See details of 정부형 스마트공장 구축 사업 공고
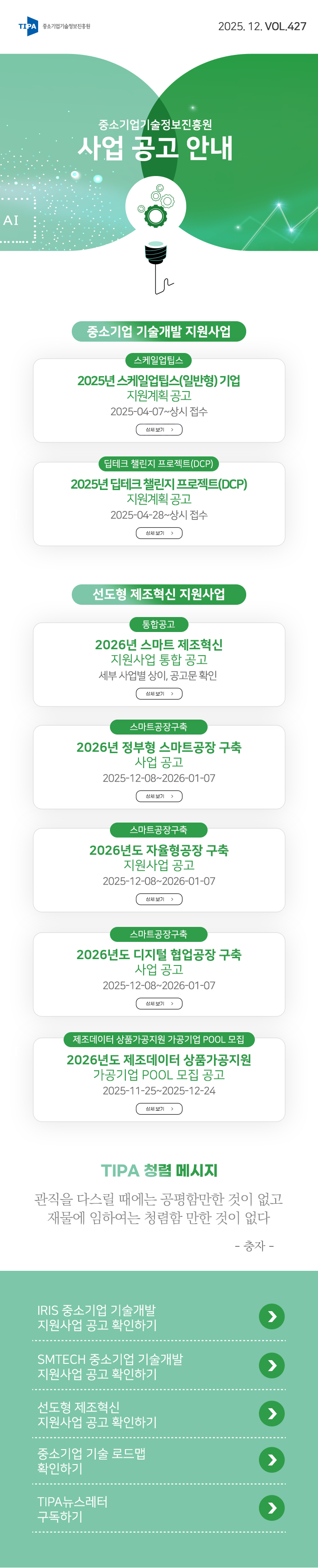318x1568 pixels. tap(159, 796)
